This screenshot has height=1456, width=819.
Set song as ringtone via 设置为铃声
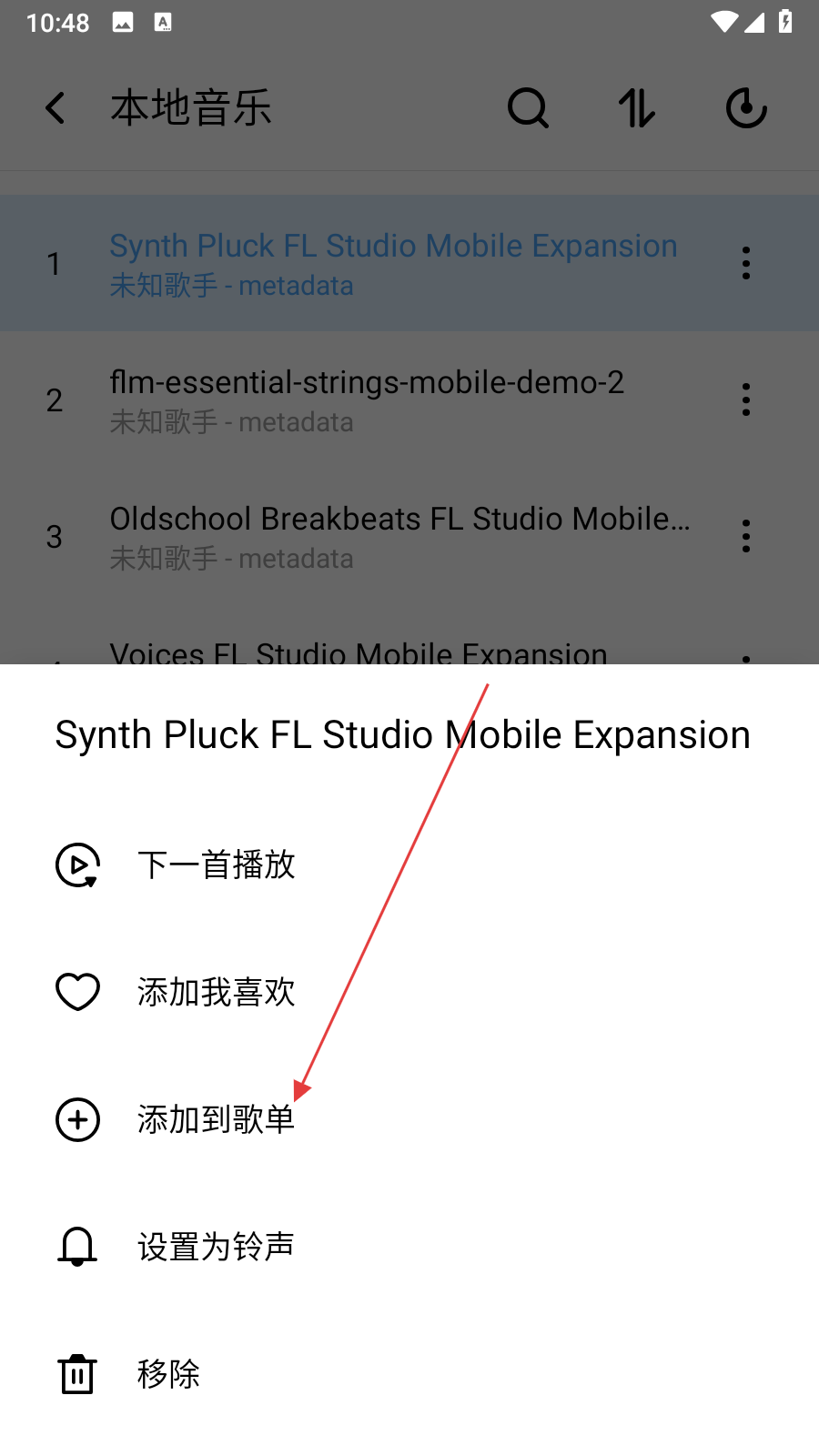coord(217,1247)
